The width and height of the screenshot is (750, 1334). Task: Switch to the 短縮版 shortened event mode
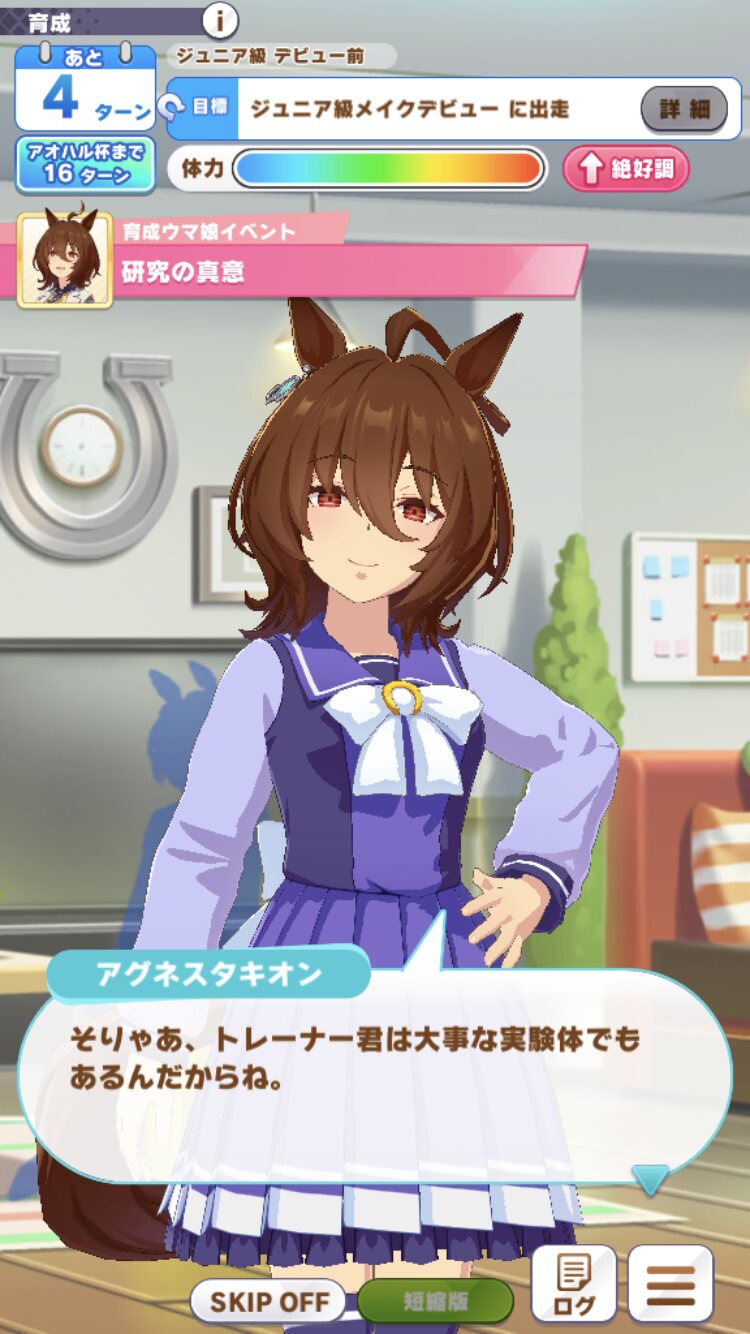coord(435,1302)
